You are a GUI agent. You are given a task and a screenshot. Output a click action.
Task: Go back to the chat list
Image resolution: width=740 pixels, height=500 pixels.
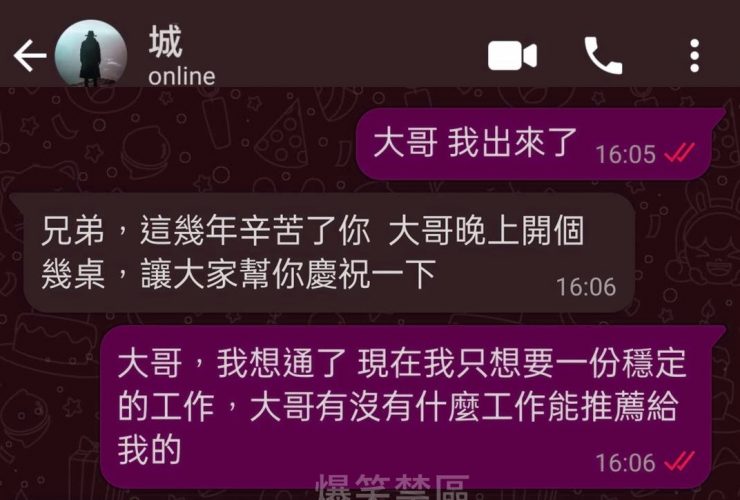point(30,56)
